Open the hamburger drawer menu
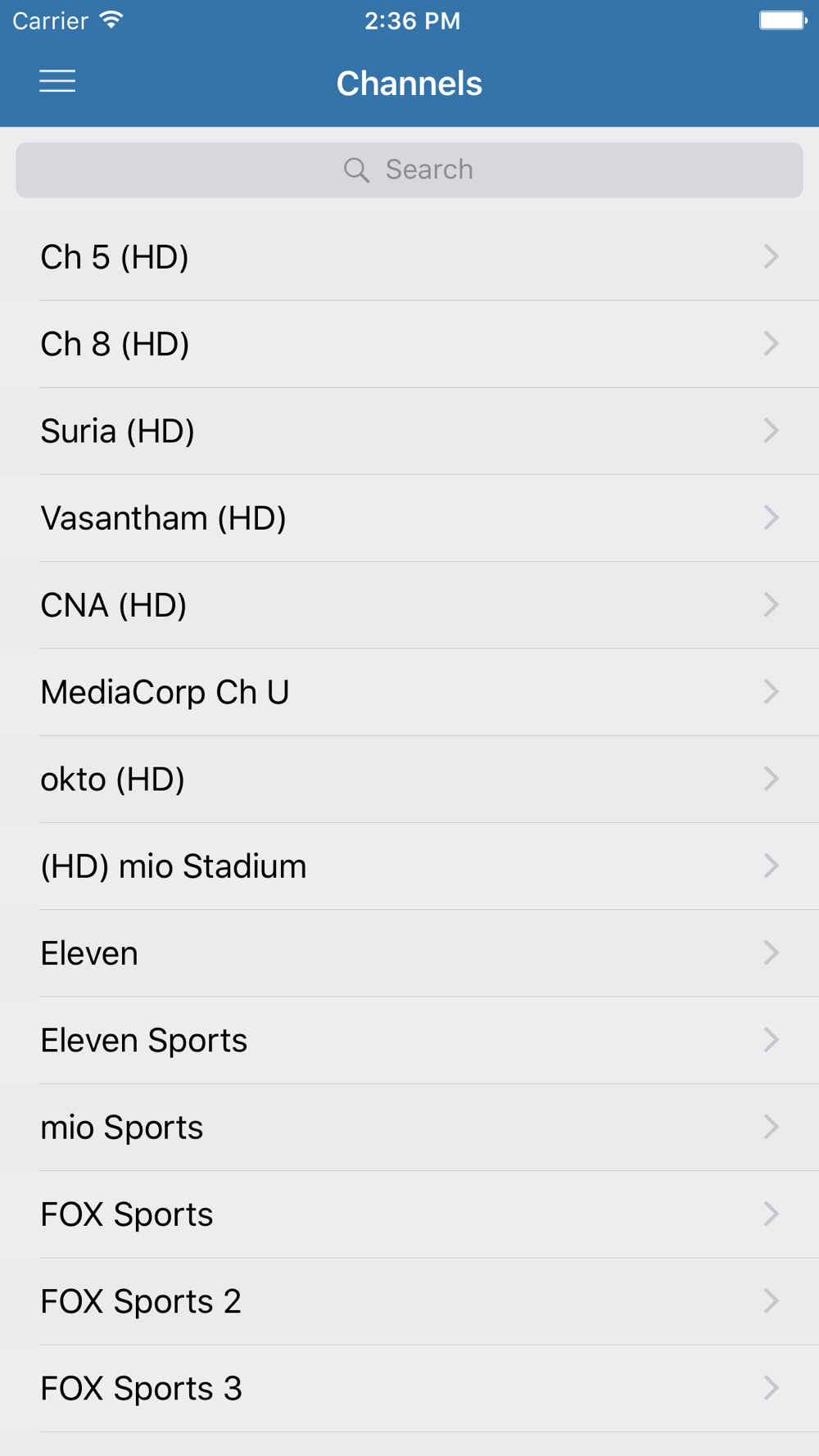The image size is (819, 1456). 57,81
